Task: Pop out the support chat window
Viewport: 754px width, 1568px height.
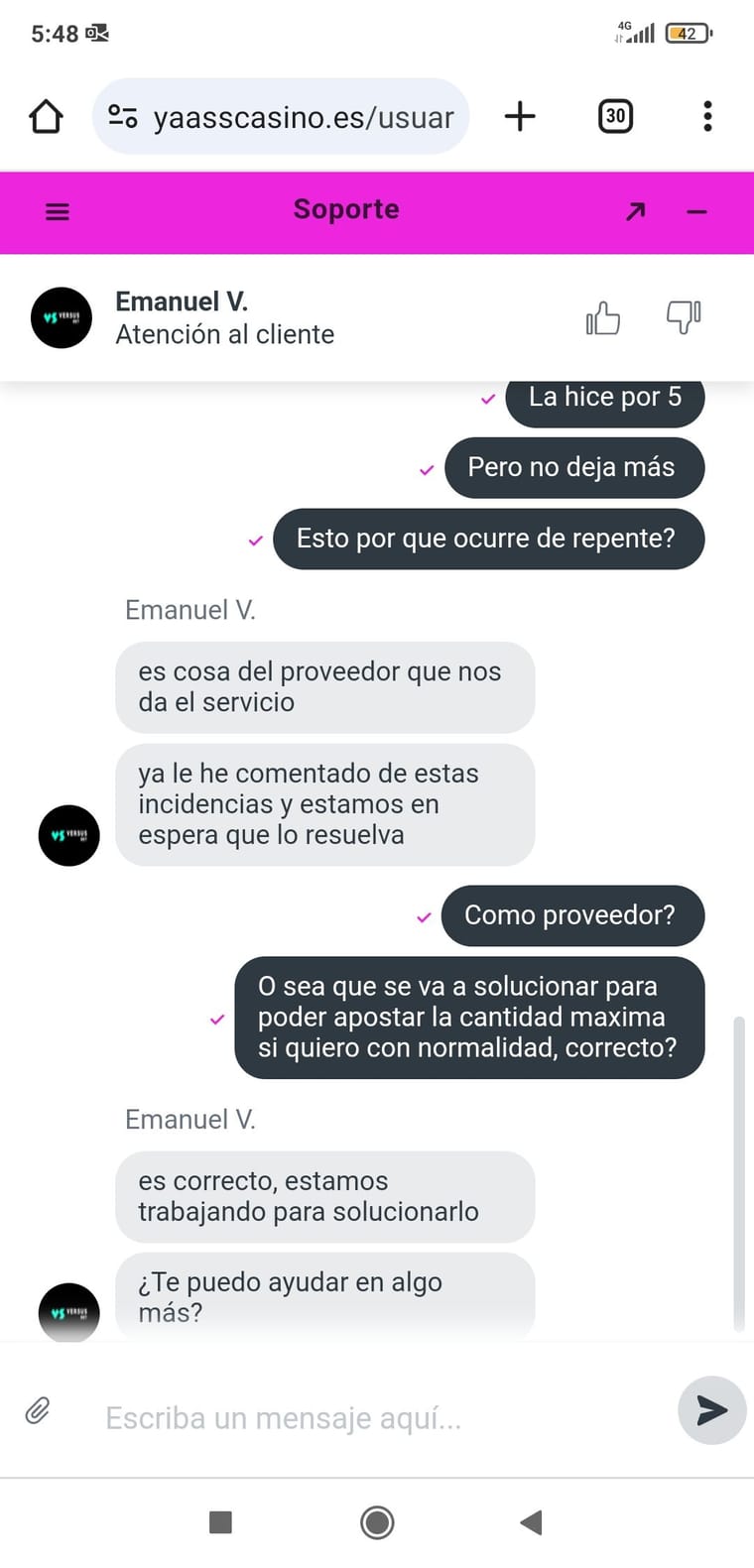Action: 636,211
